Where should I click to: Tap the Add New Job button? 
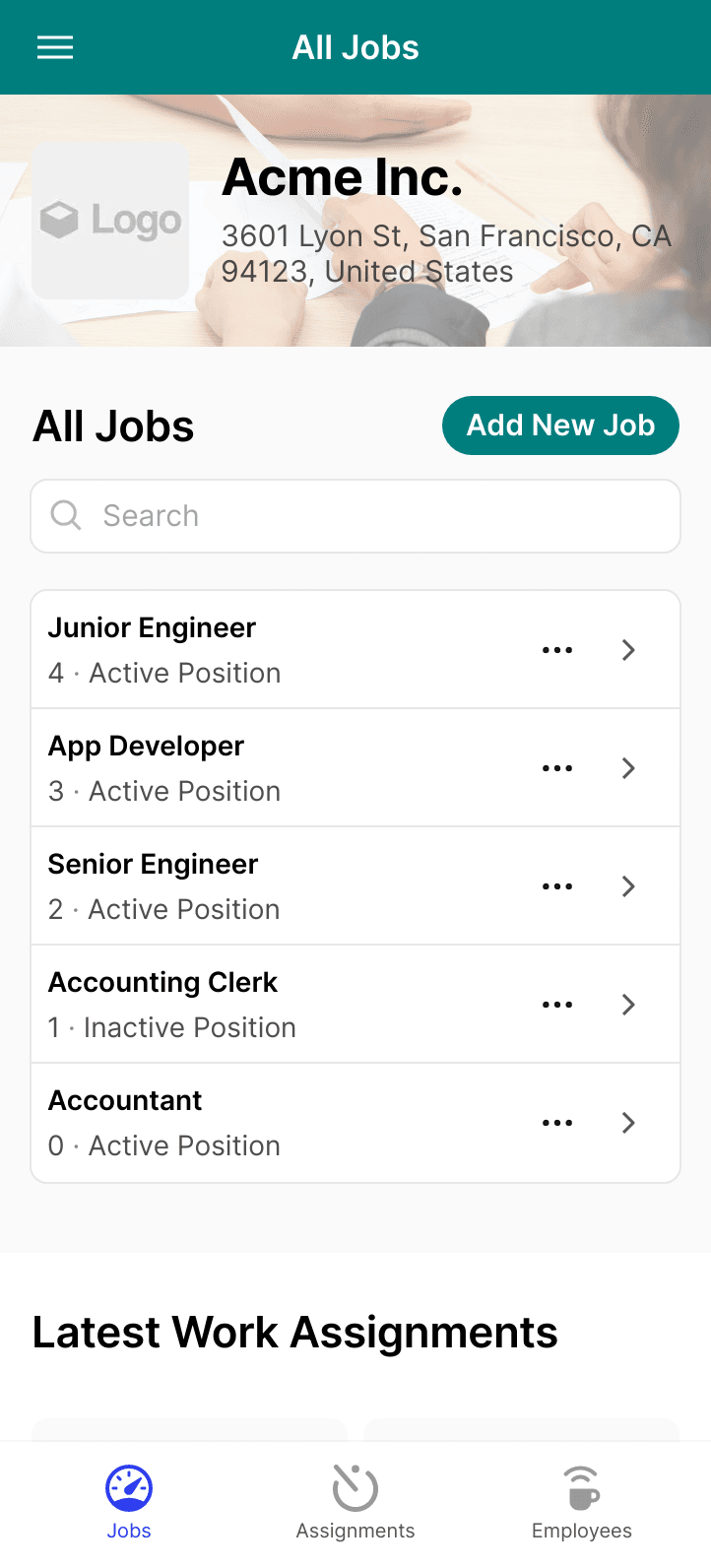tap(560, 425)
